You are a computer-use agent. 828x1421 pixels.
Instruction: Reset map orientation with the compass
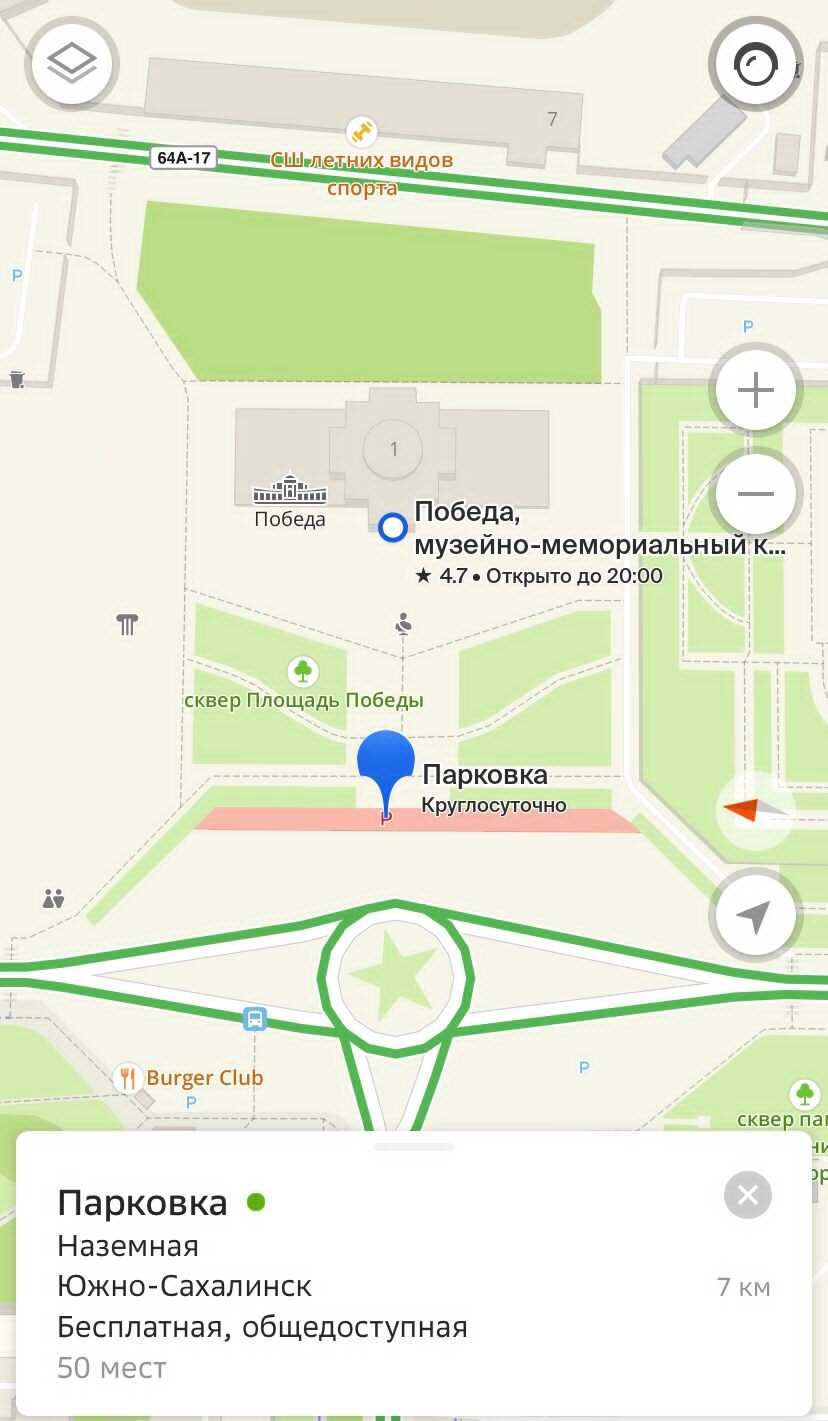click(755, 811)
